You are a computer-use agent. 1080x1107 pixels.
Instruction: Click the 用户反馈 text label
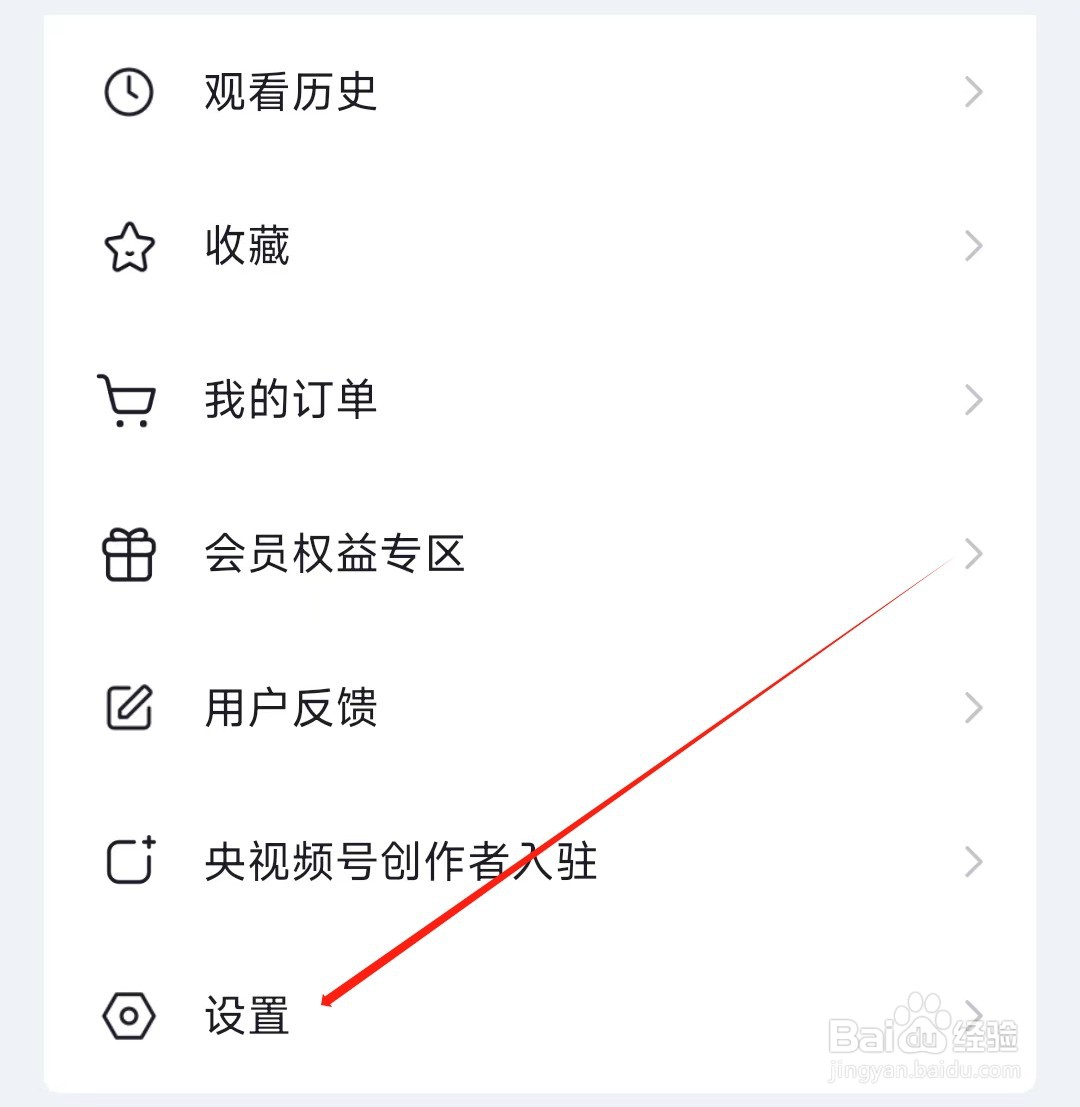[290, 707]
